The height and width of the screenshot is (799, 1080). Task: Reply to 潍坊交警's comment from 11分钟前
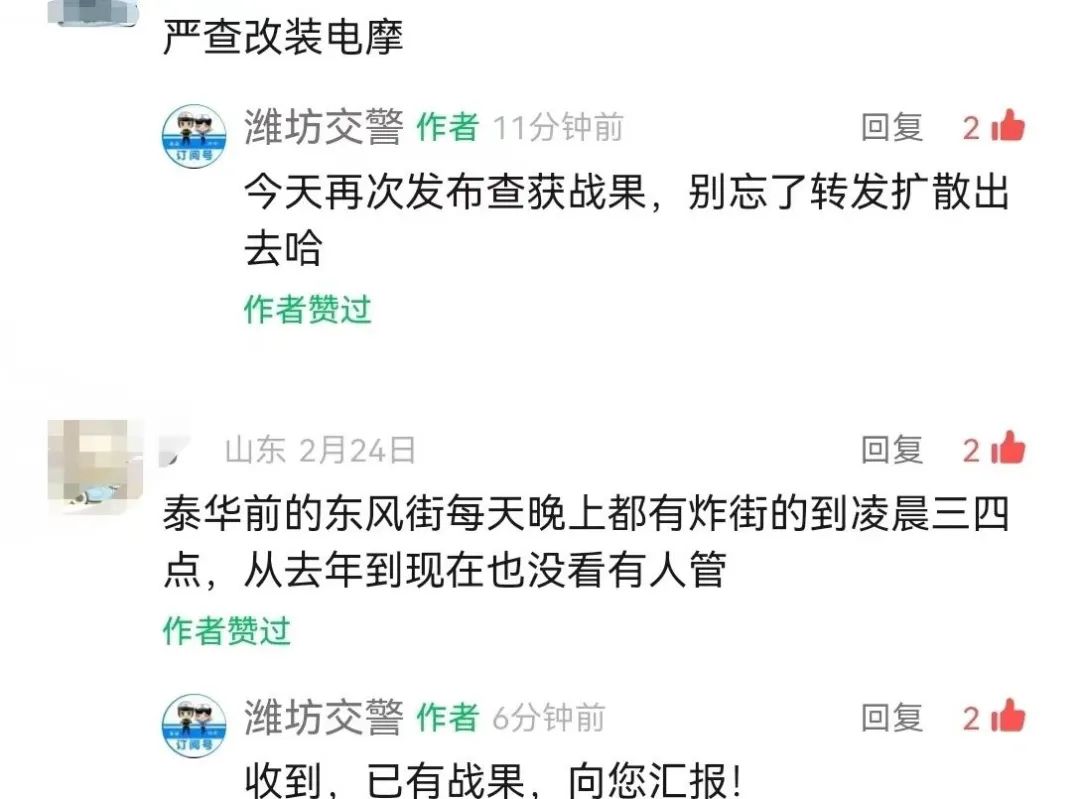coord(892,128)
